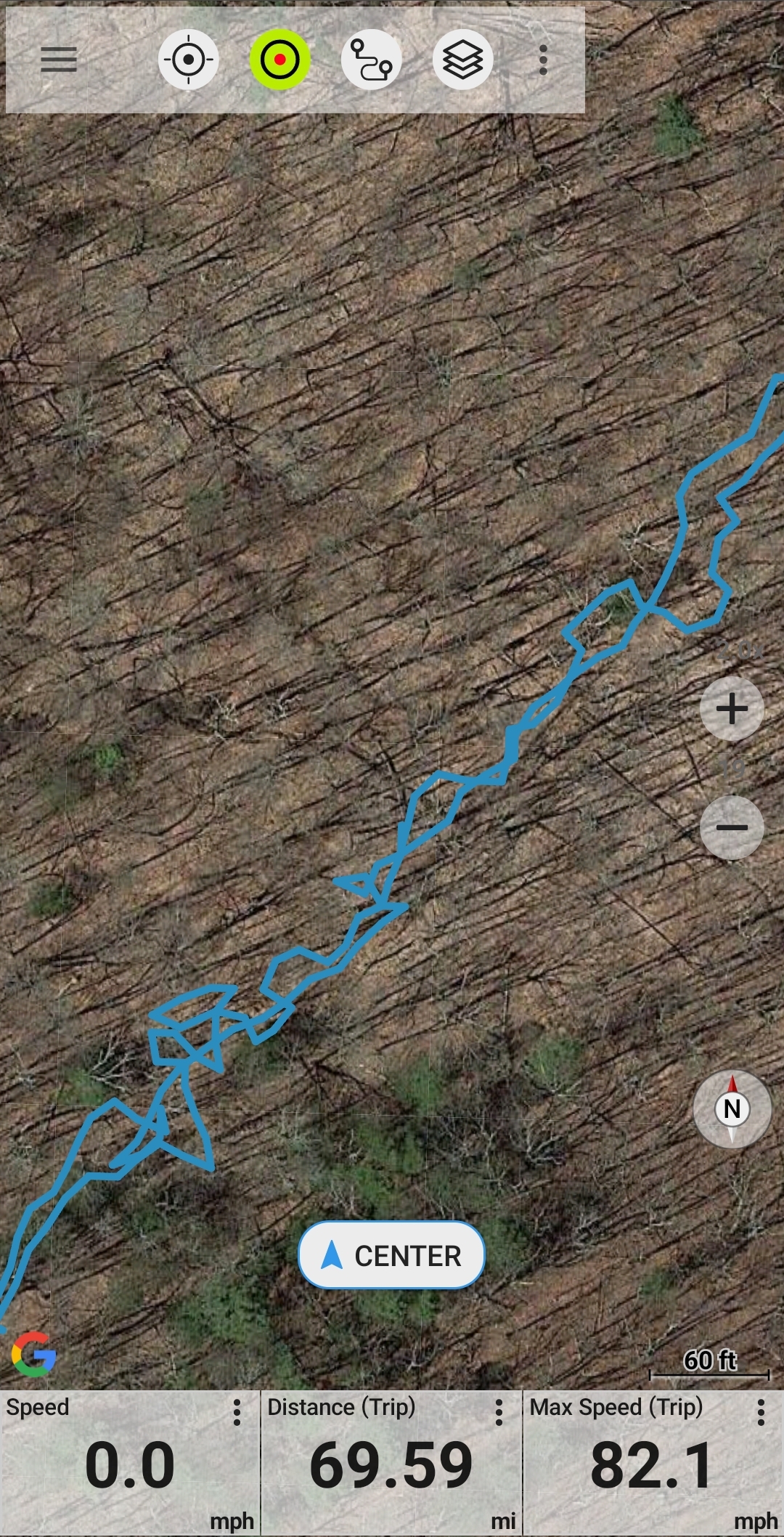Zoom in on the map
The image size is (784, 1537).
pyautogui.click(x=732, y=709)
